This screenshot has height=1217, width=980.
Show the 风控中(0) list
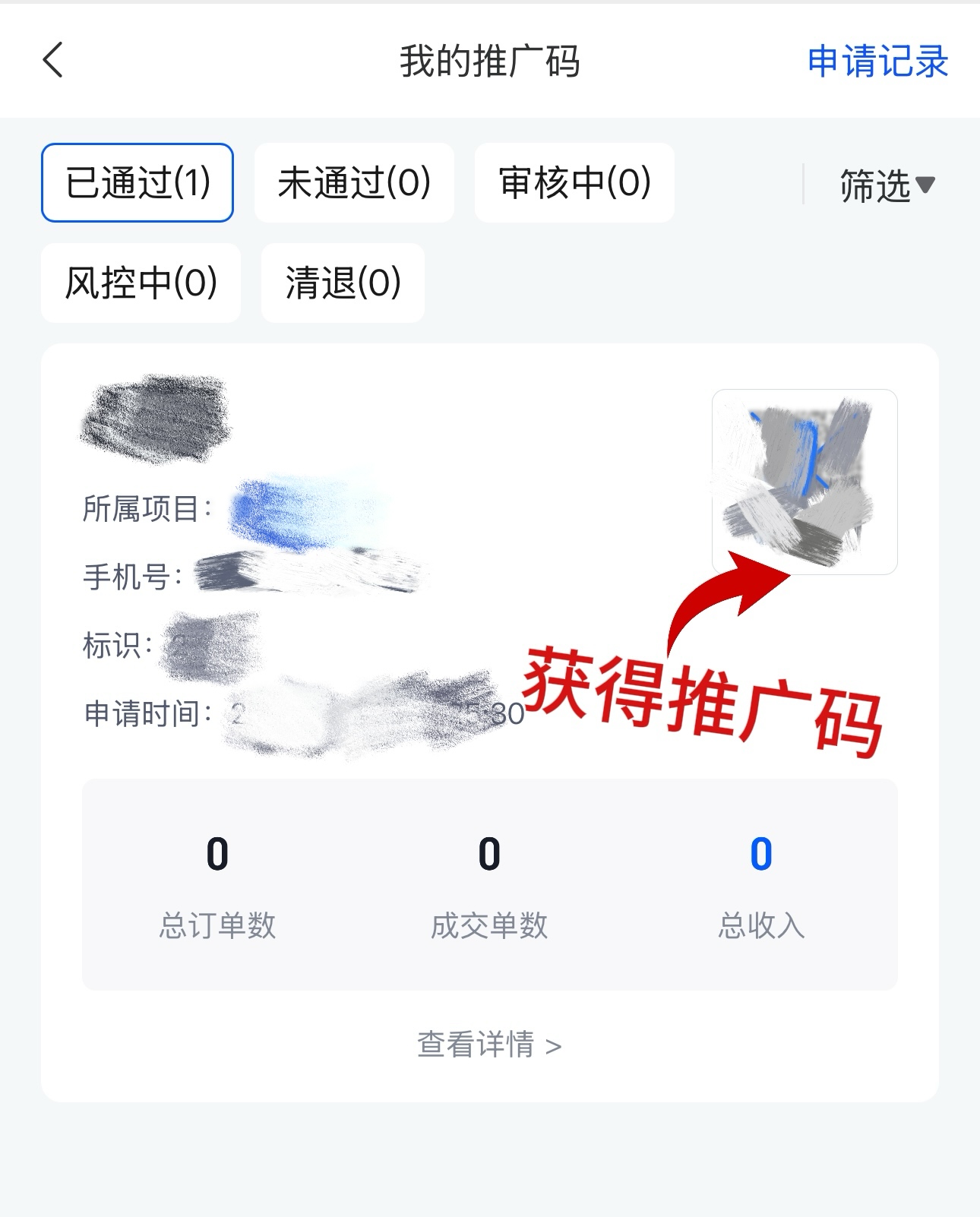[141, 283]
